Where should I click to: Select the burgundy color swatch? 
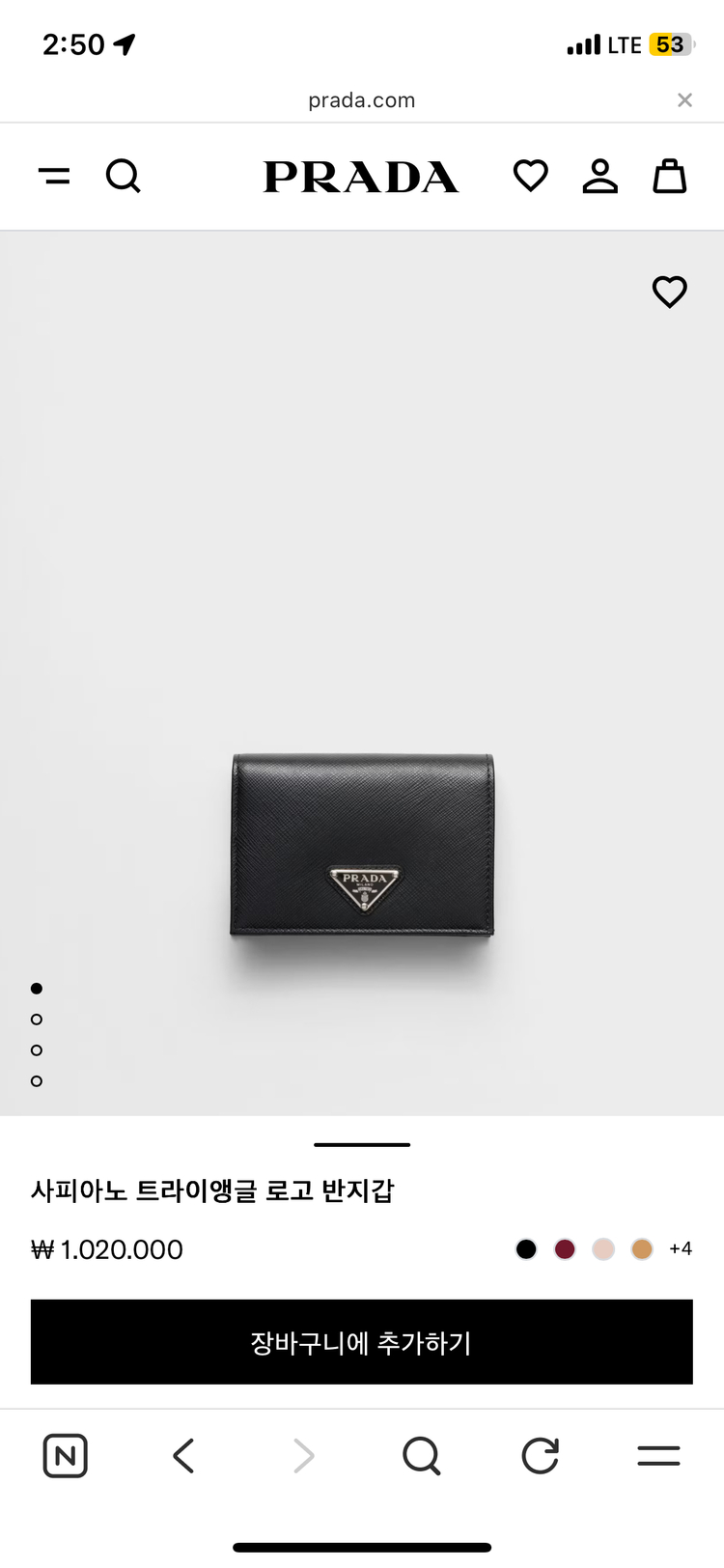[x=565, y=1249]
